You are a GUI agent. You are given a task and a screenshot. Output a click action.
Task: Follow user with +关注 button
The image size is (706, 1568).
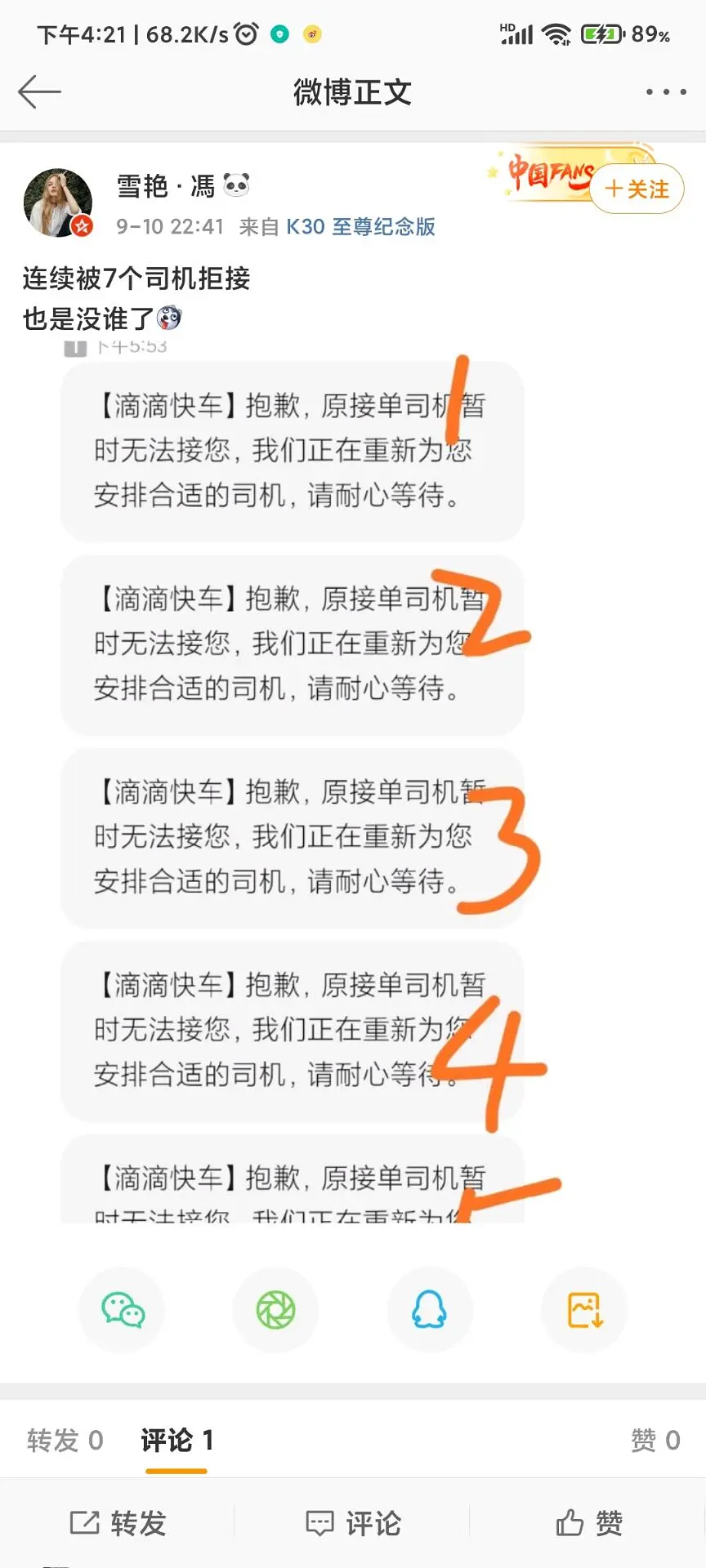tap(637, 189)
